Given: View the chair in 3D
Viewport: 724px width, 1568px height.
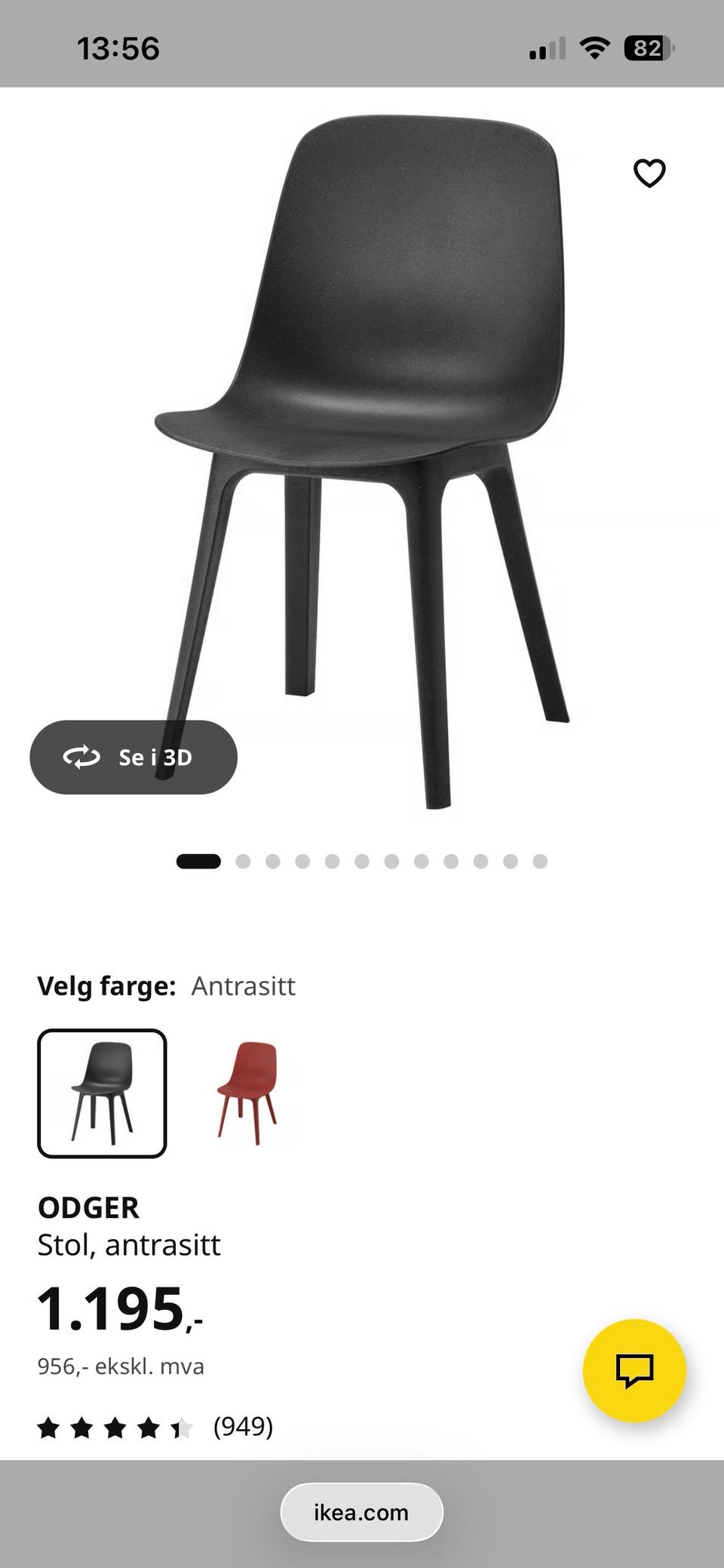Looking at the screenshot, I should (x=133, y=757).
